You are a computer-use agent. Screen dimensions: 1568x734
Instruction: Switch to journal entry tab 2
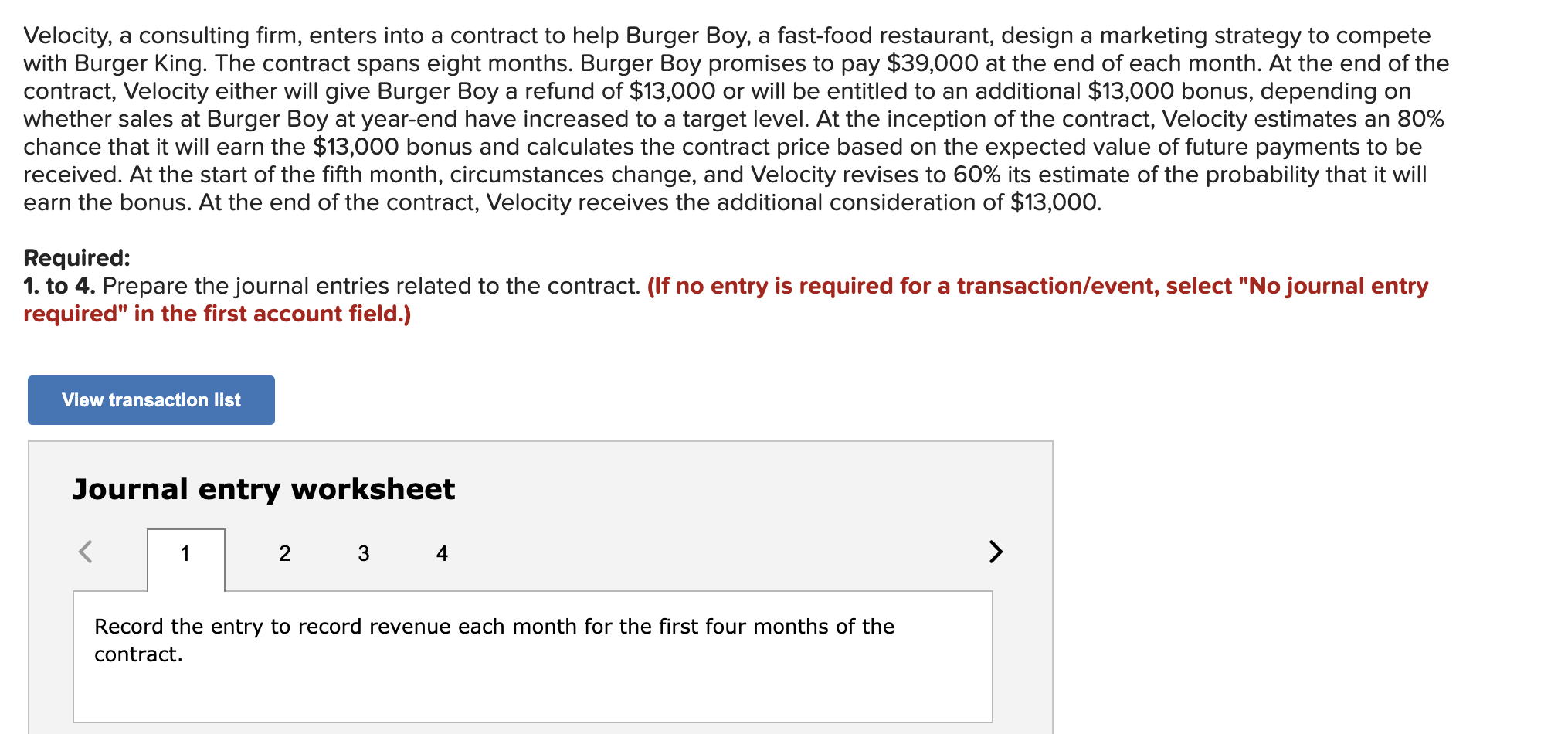[x=284, y=554]
